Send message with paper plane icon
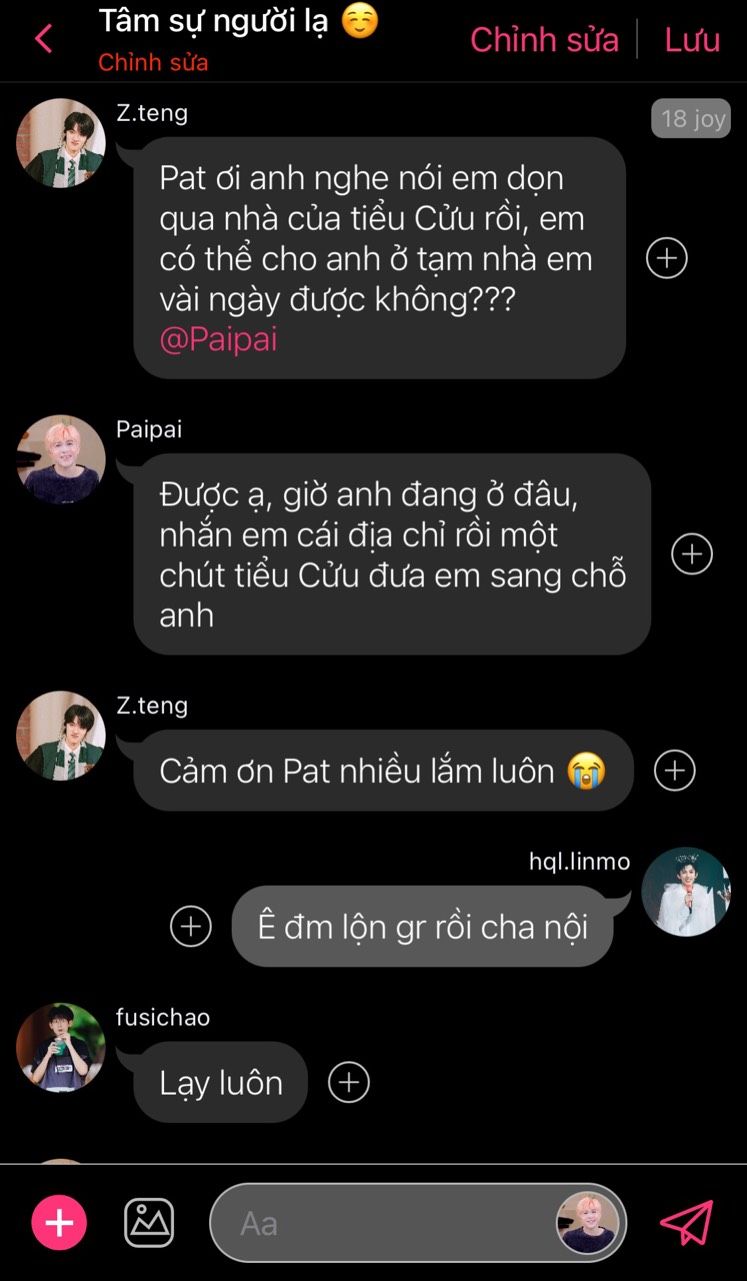Image resolution: width=747 pixels, height=1281 pixels. click(x=687, y=1222)
